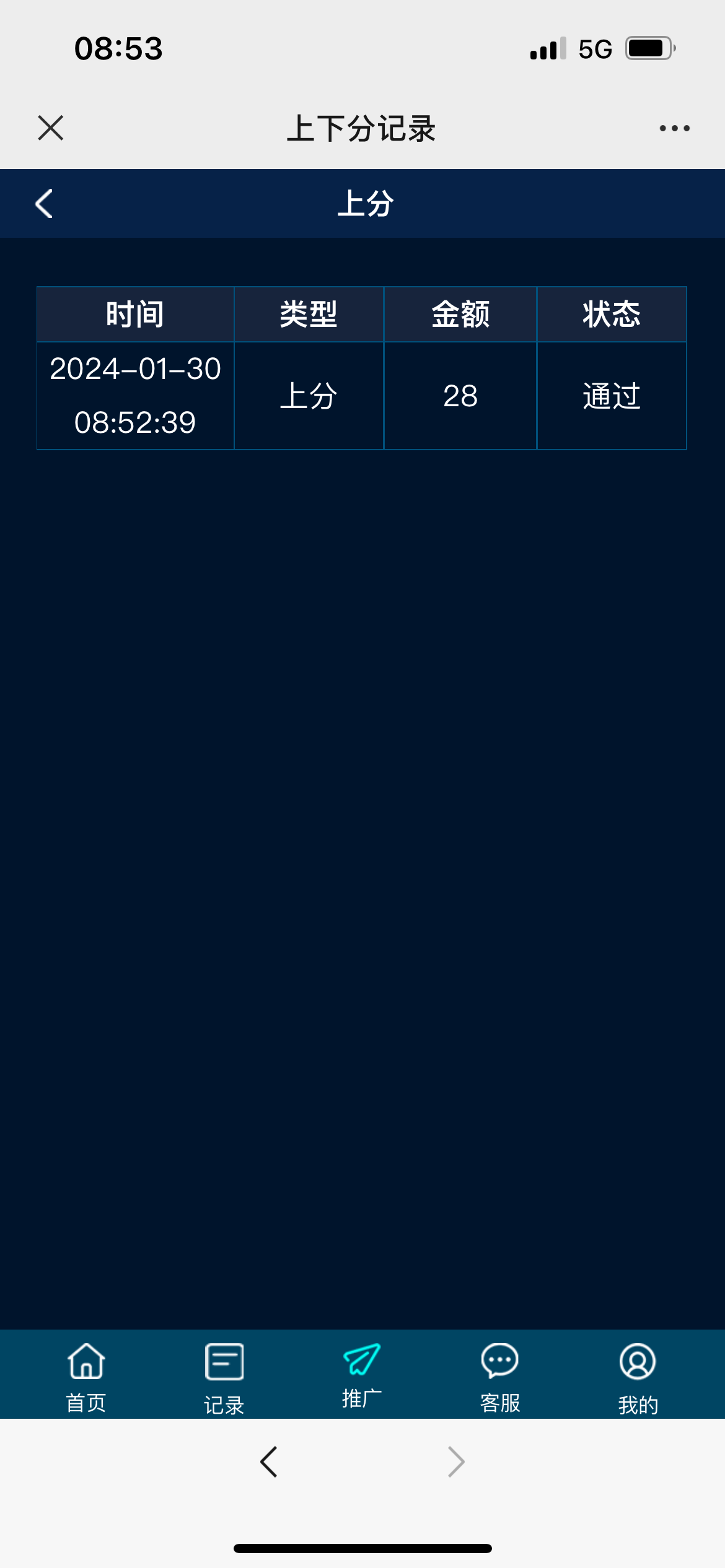The image size is (725, 1568).
Task: Open the three-dot overflow menu
Action: click(674, 128)
